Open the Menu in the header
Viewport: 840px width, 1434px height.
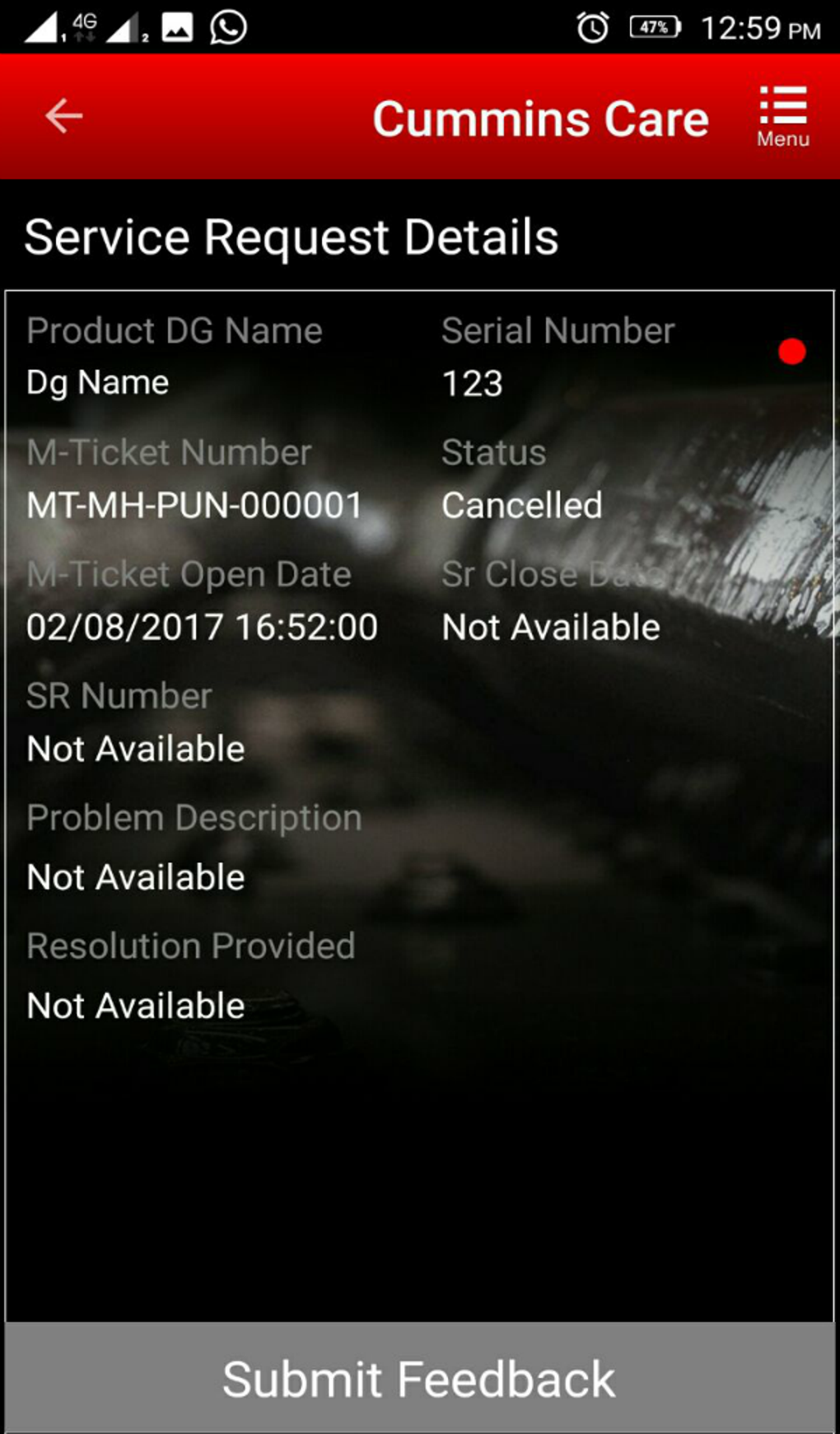[x=782, y=116]
